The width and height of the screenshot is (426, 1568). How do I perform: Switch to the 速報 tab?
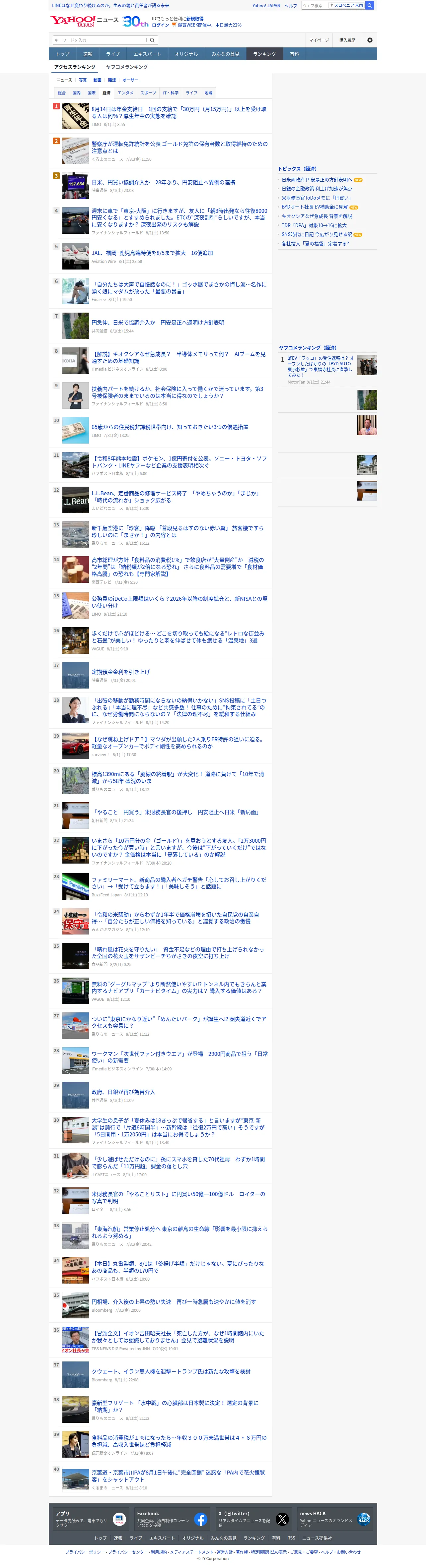coord(88,54)
